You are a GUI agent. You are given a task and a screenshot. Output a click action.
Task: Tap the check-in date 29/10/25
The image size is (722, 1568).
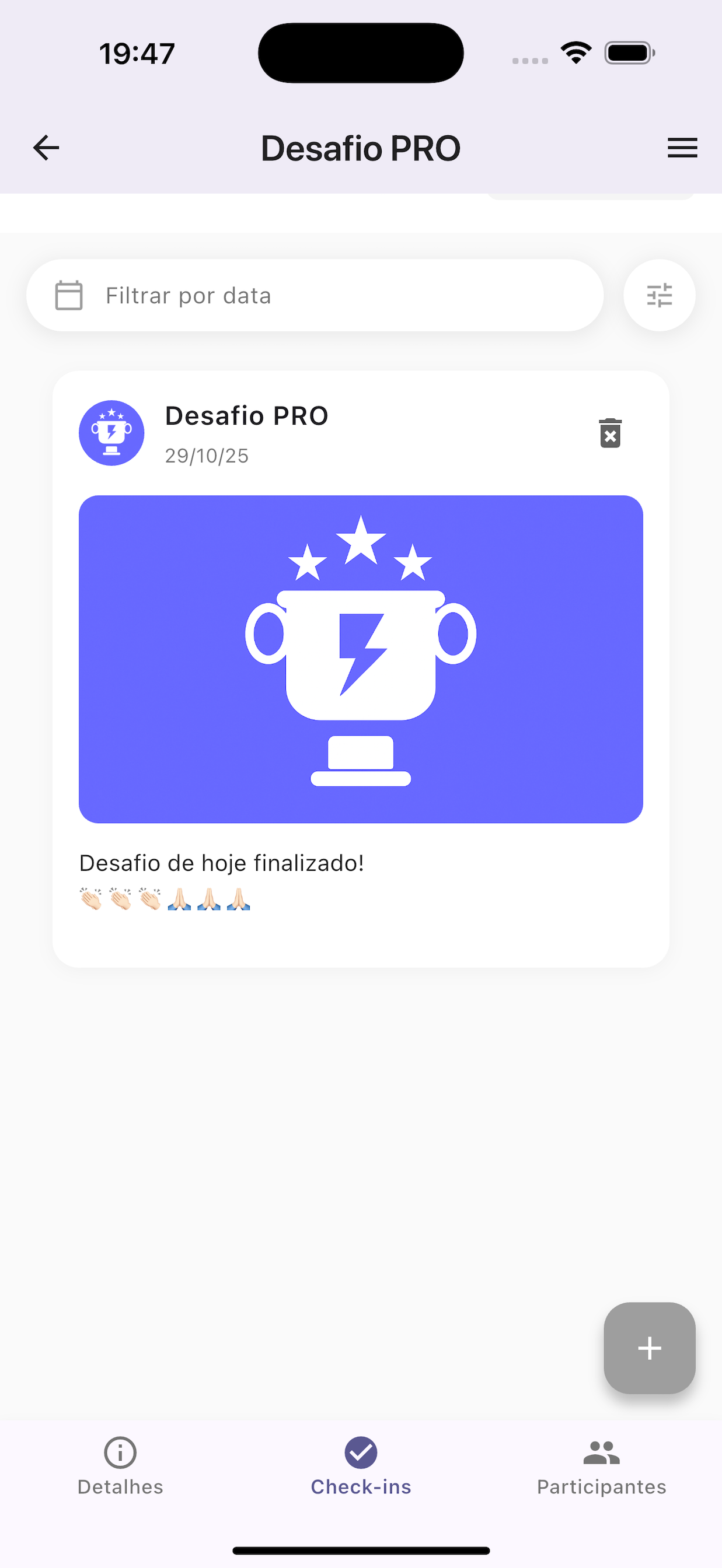click(x=206, y=456)
